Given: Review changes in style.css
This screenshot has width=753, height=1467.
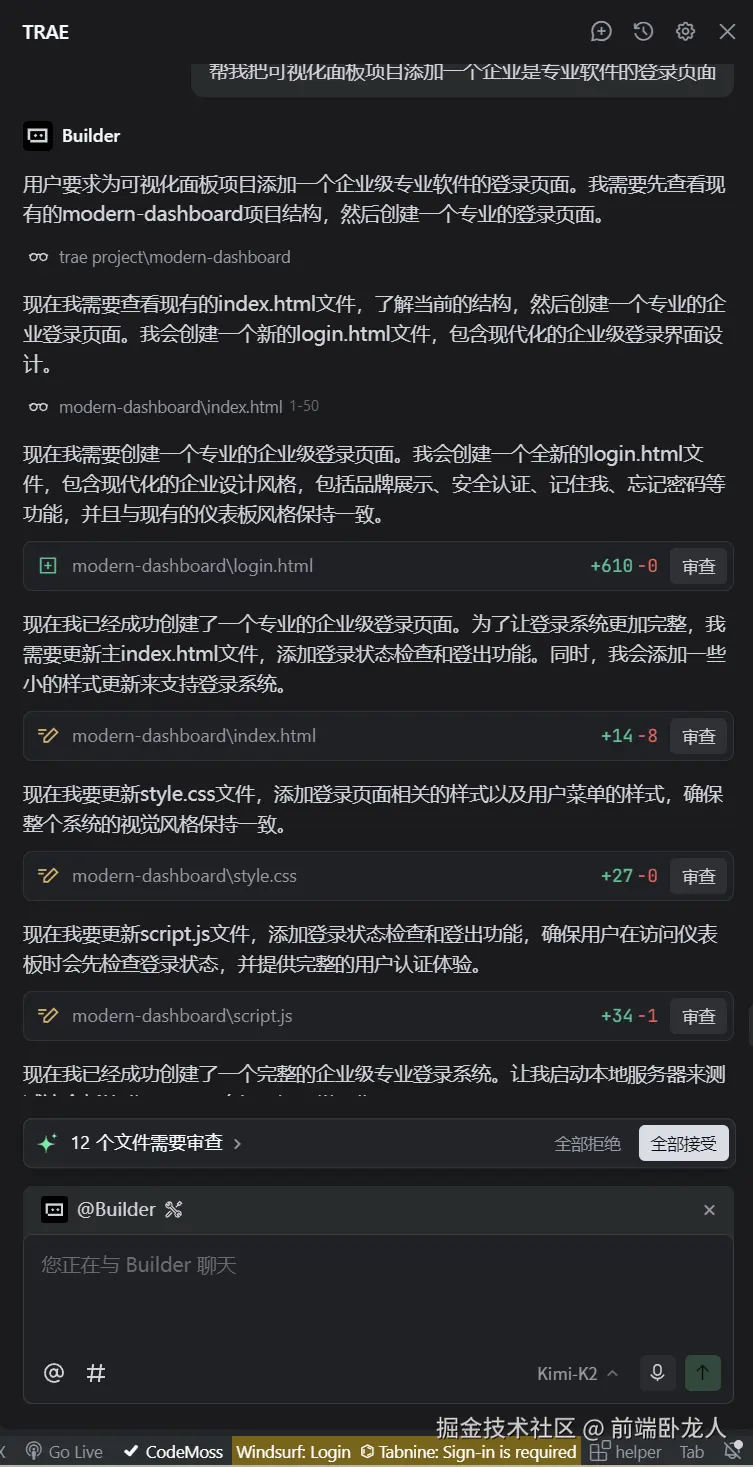Looking at the screenshot, I should [699, 876].
